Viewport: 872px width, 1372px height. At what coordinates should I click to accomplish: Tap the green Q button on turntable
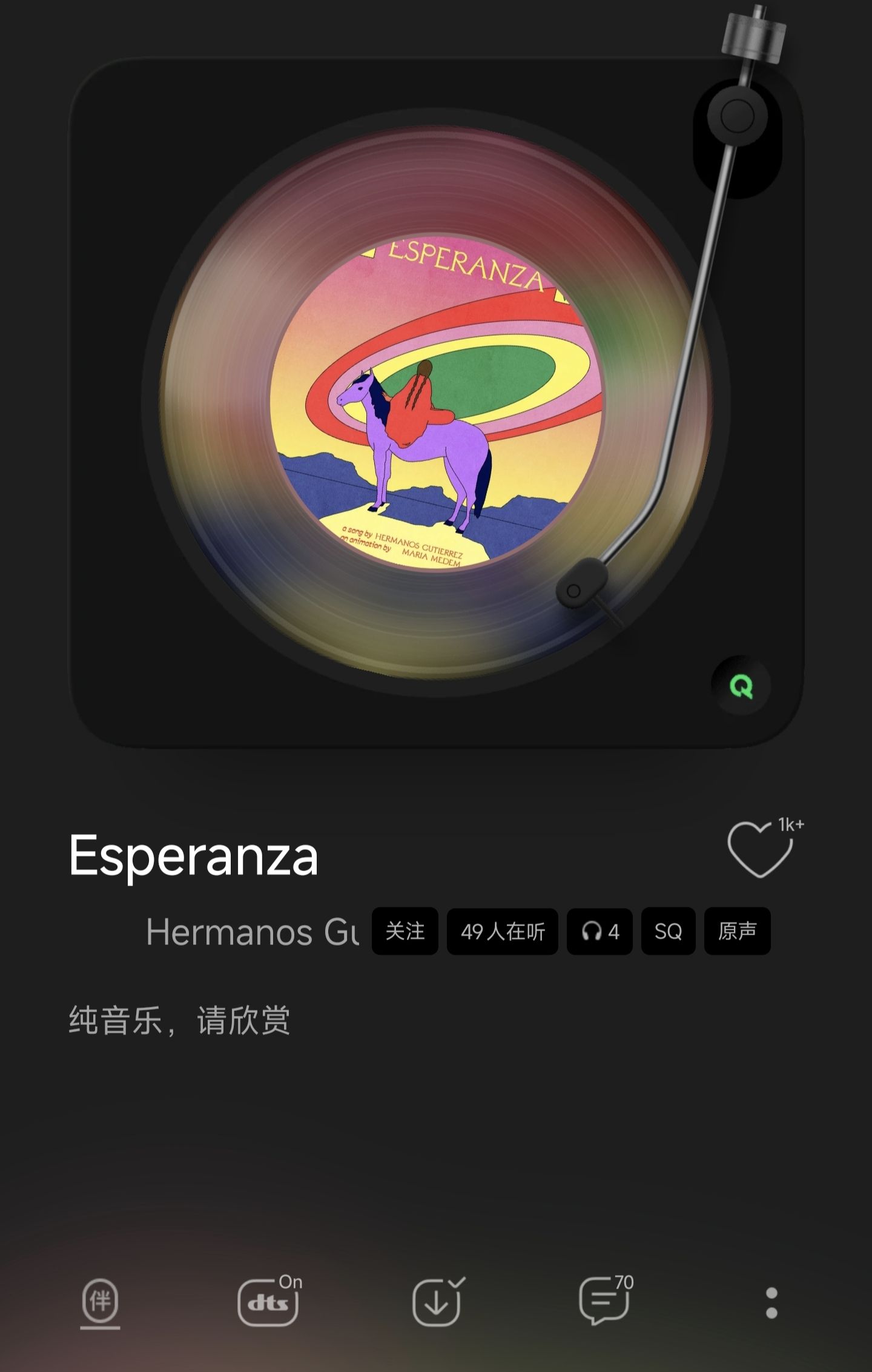click(741, 686)
